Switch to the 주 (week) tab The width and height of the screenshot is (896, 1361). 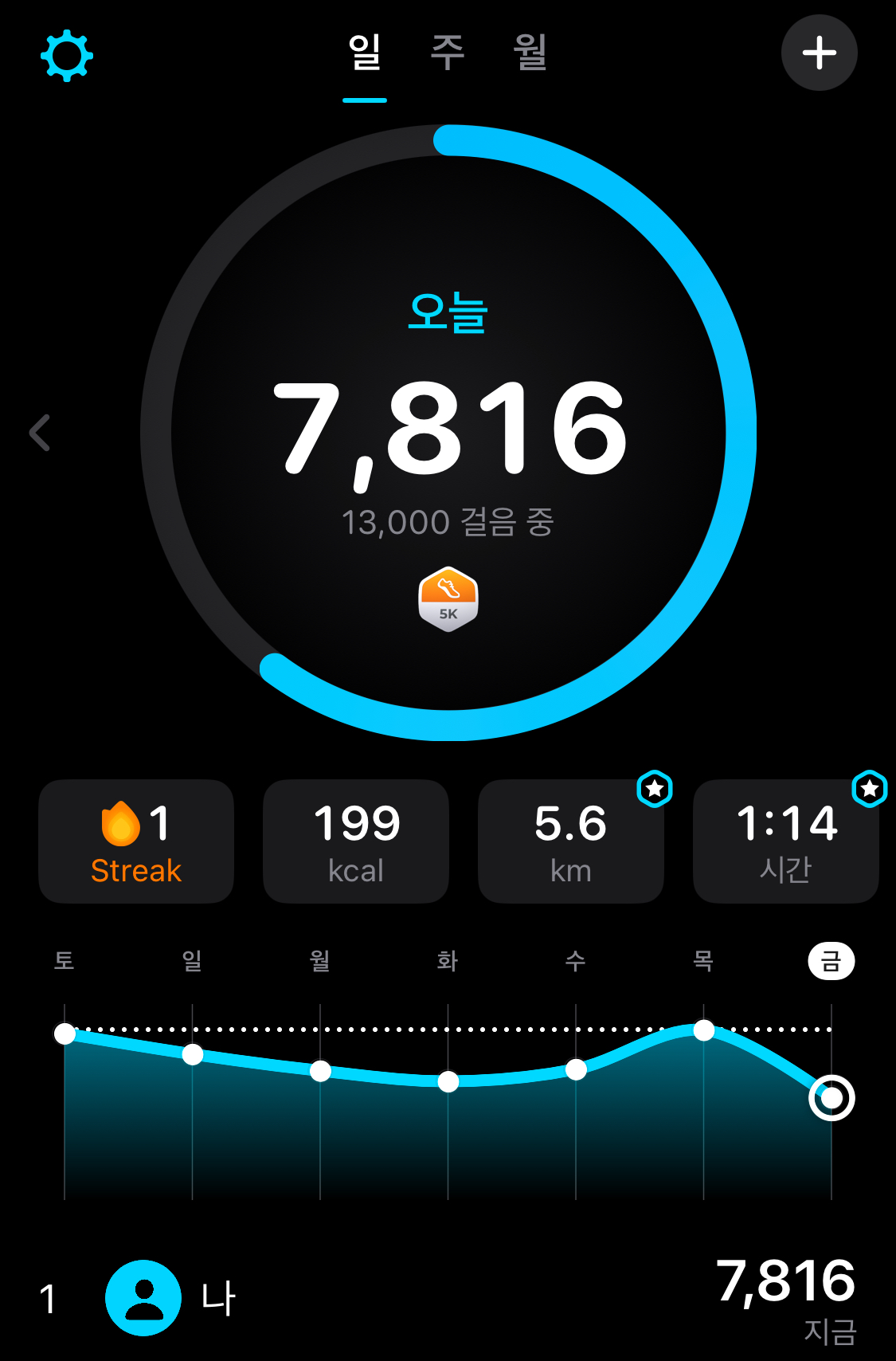pyautogui.click(x=448, y=53)
